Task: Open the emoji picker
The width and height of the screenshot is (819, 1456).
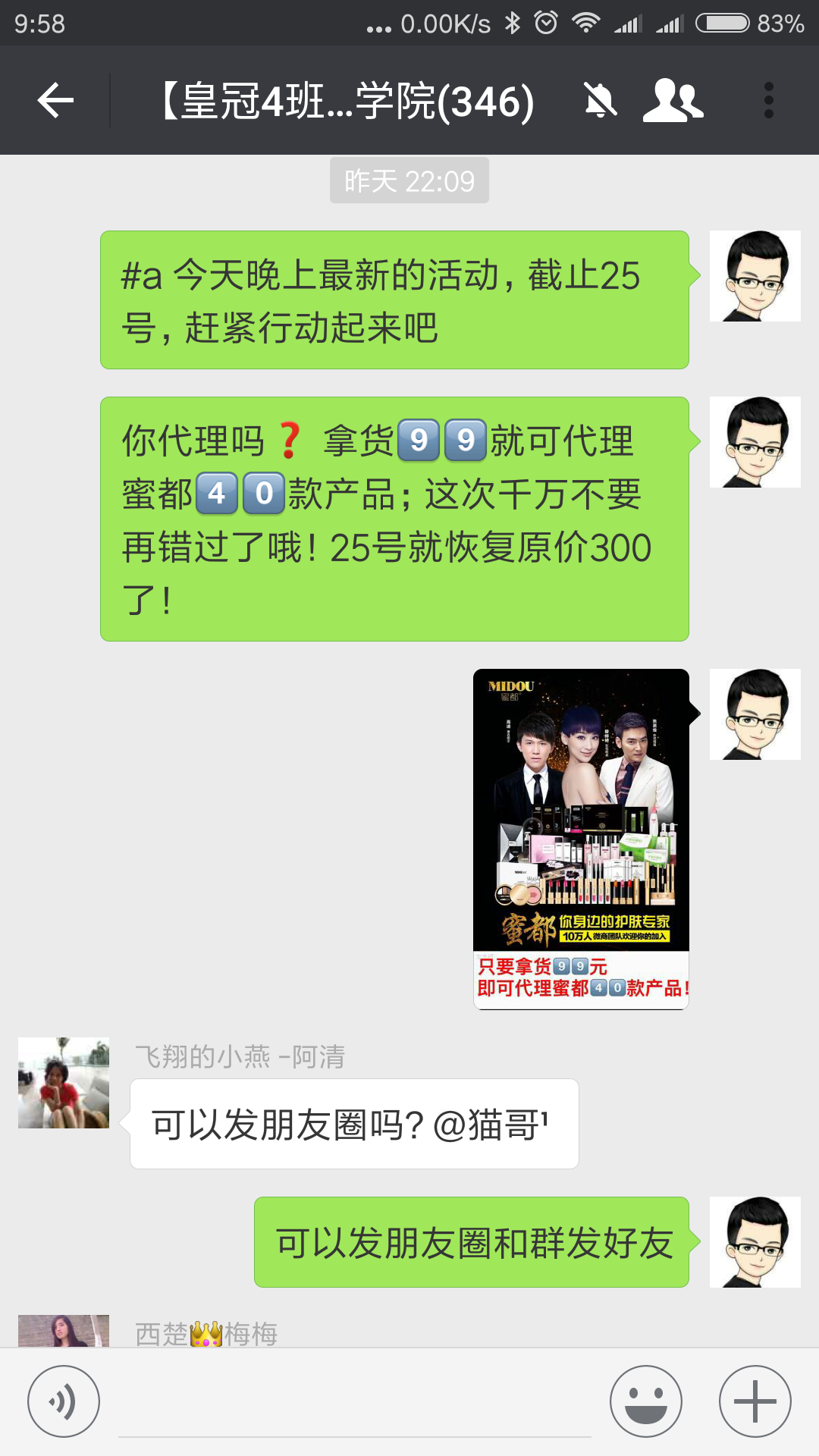Action: [x=646, y=1401]
